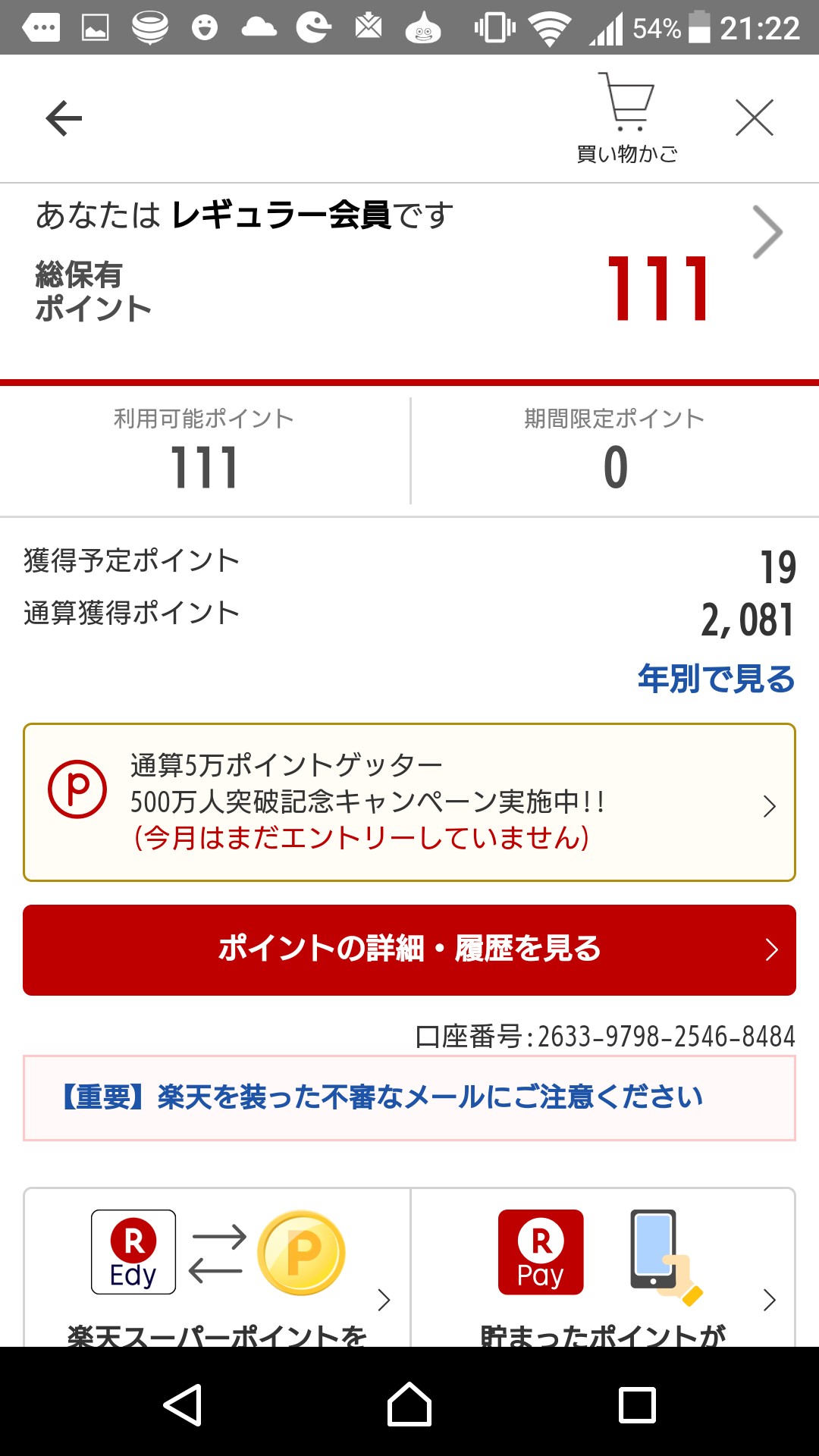Open the 通算5万ポイントゲッター campaign banner
This screenshot has height=1456, width=819.
coord(409,802)
